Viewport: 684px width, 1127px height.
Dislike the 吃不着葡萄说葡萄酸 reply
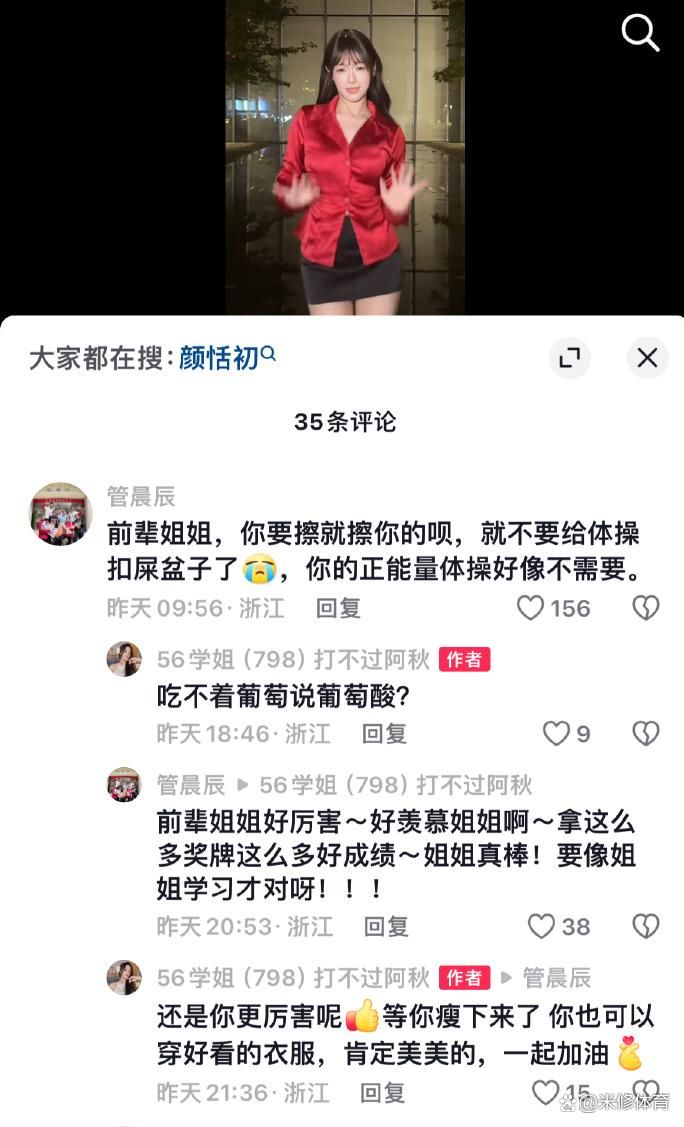(x=646, y=734)
